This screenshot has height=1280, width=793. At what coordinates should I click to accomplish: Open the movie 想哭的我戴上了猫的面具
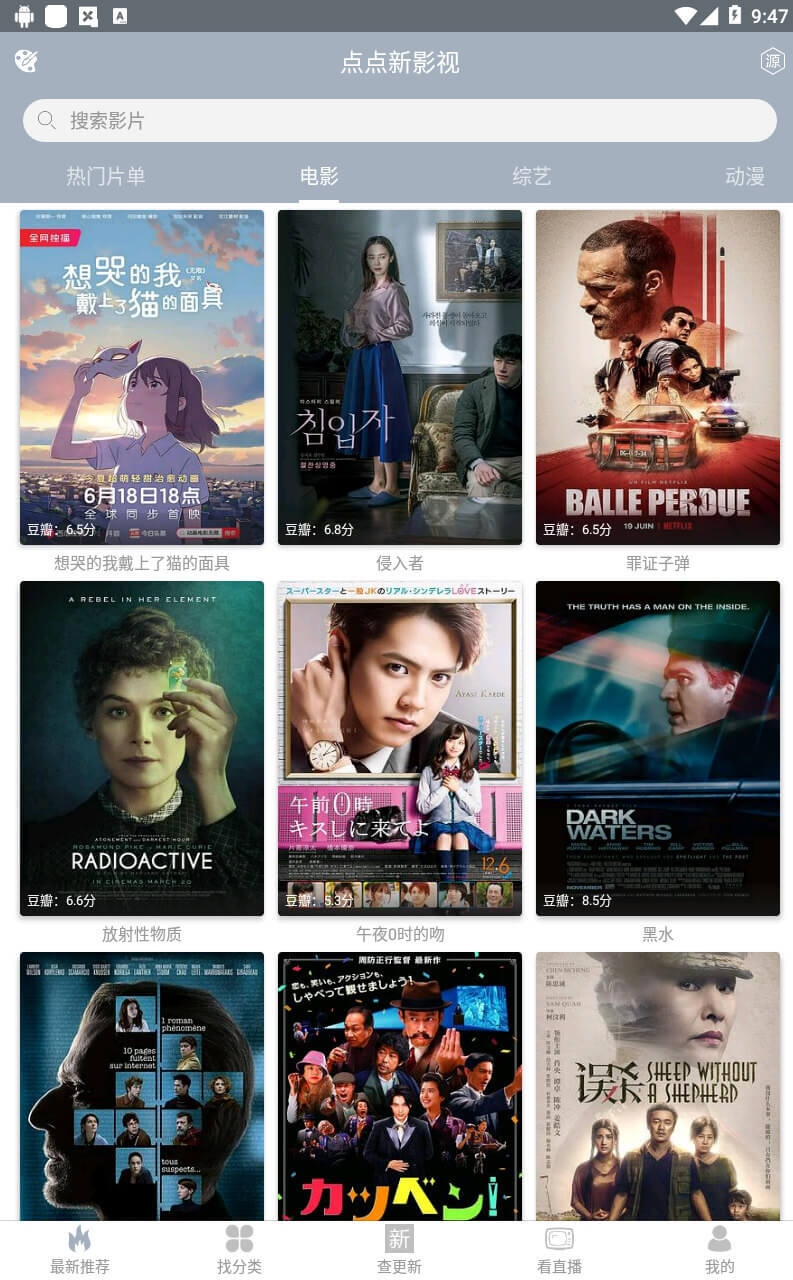point(142,377)
